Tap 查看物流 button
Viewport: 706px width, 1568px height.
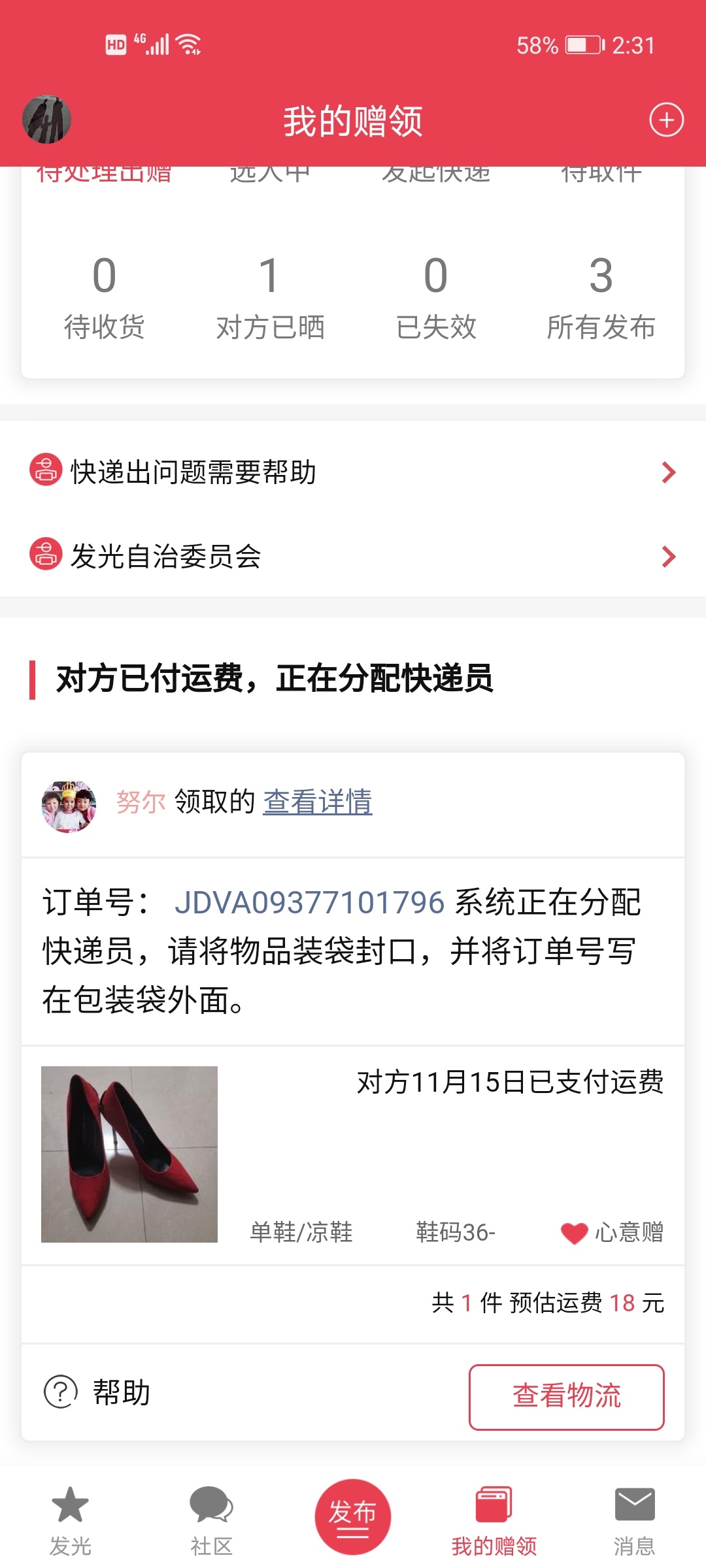click(567, 1396)
